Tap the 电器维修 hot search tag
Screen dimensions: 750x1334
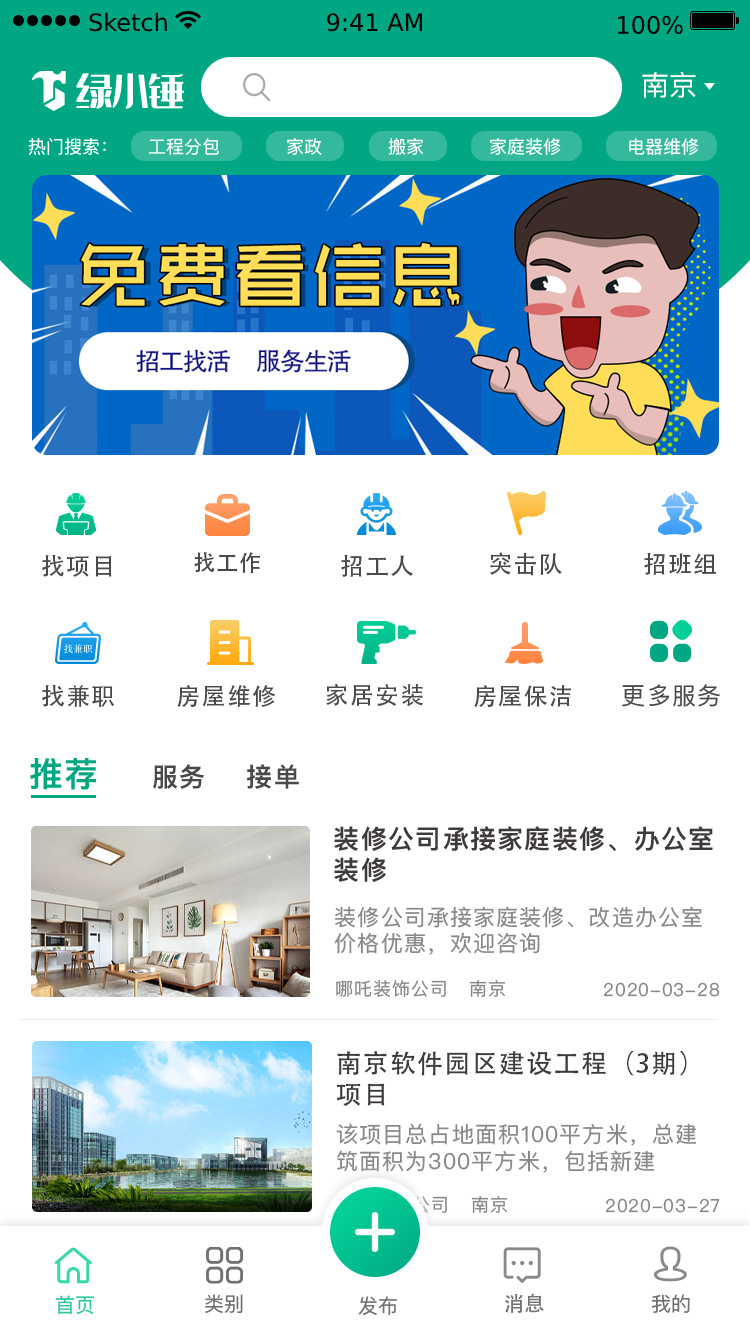pyautogui.click(x=661, y=146)
